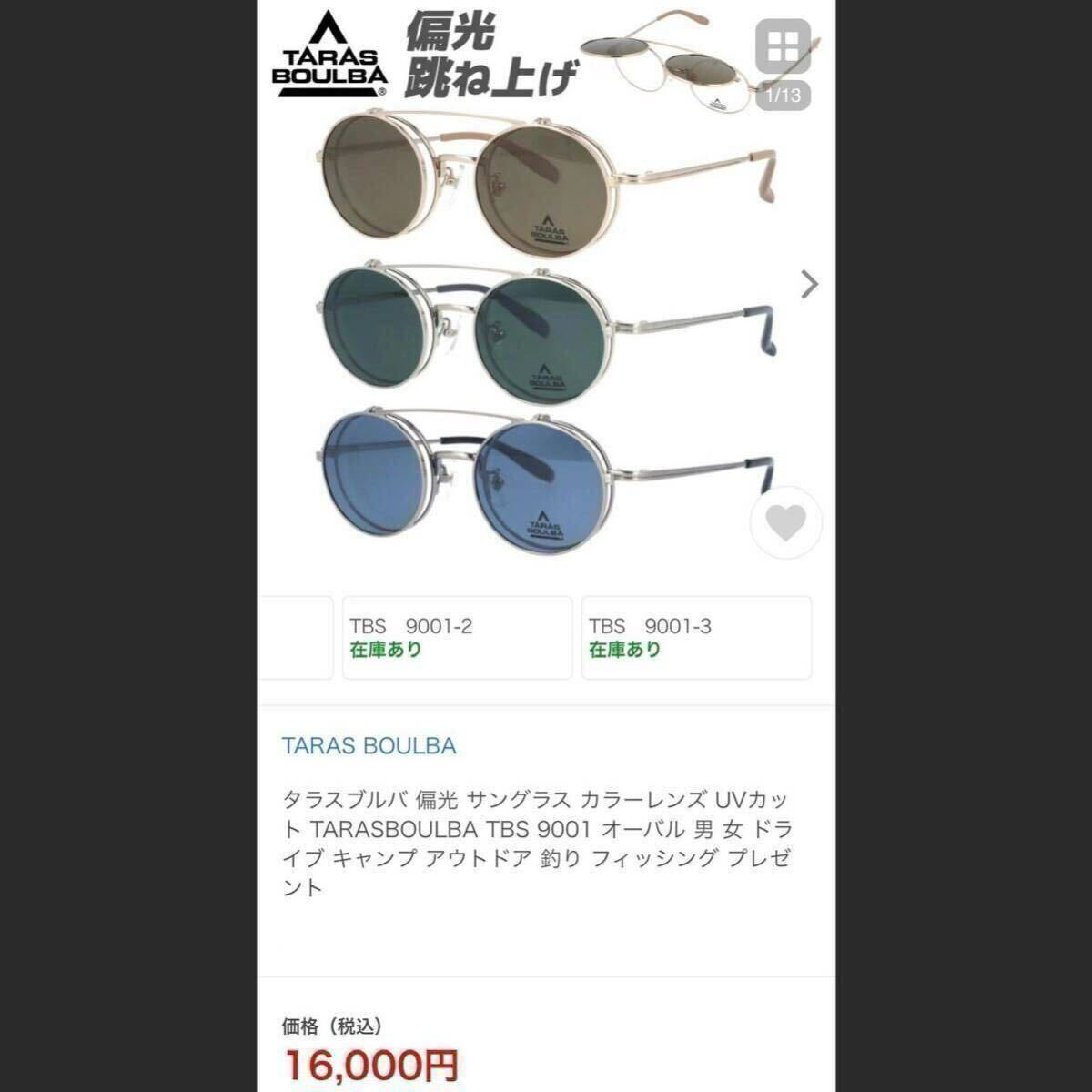Open the TARAS BOULBA brand link
The width and height of the screenshot is (1092, 1092).
[369, 745]
